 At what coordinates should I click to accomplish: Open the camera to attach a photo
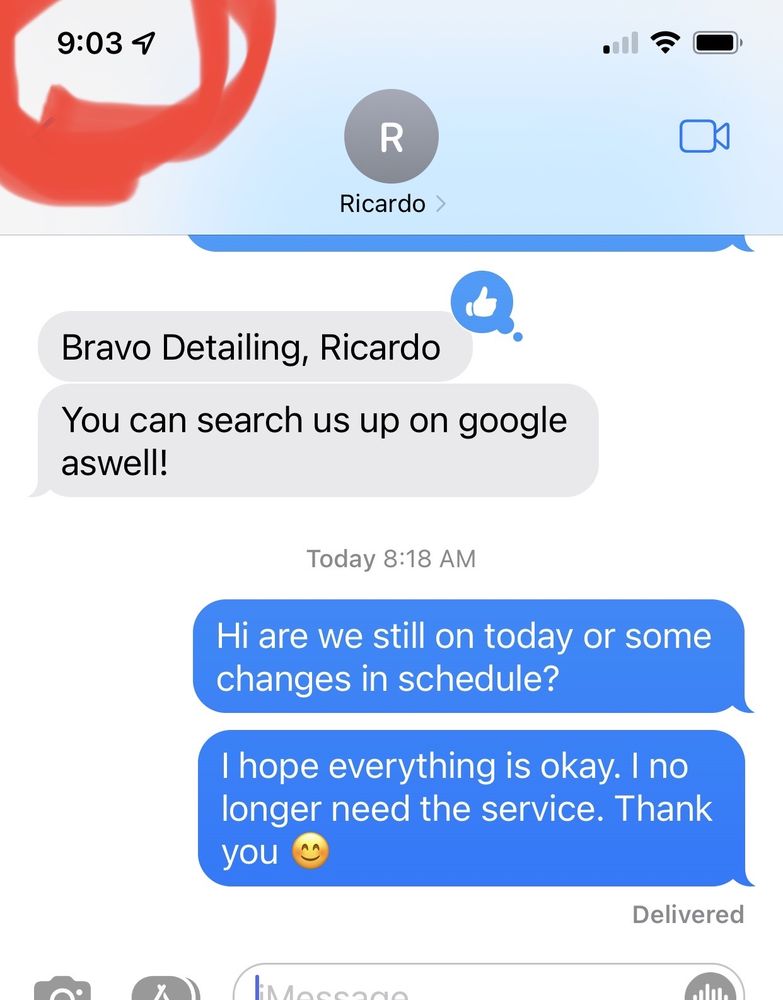(x=62, y=989)
